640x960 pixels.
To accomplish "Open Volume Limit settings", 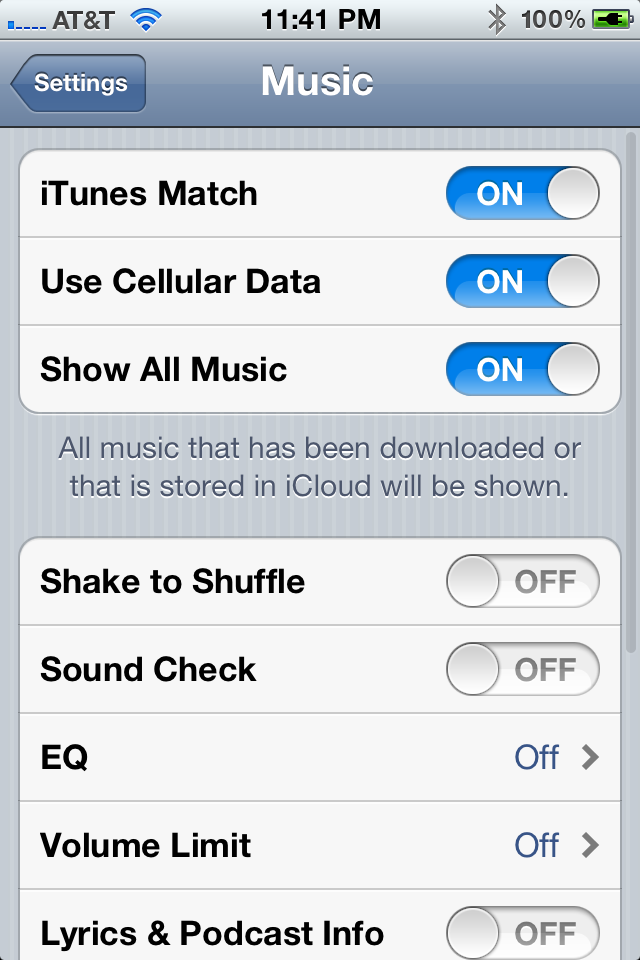I will point(320,846).
